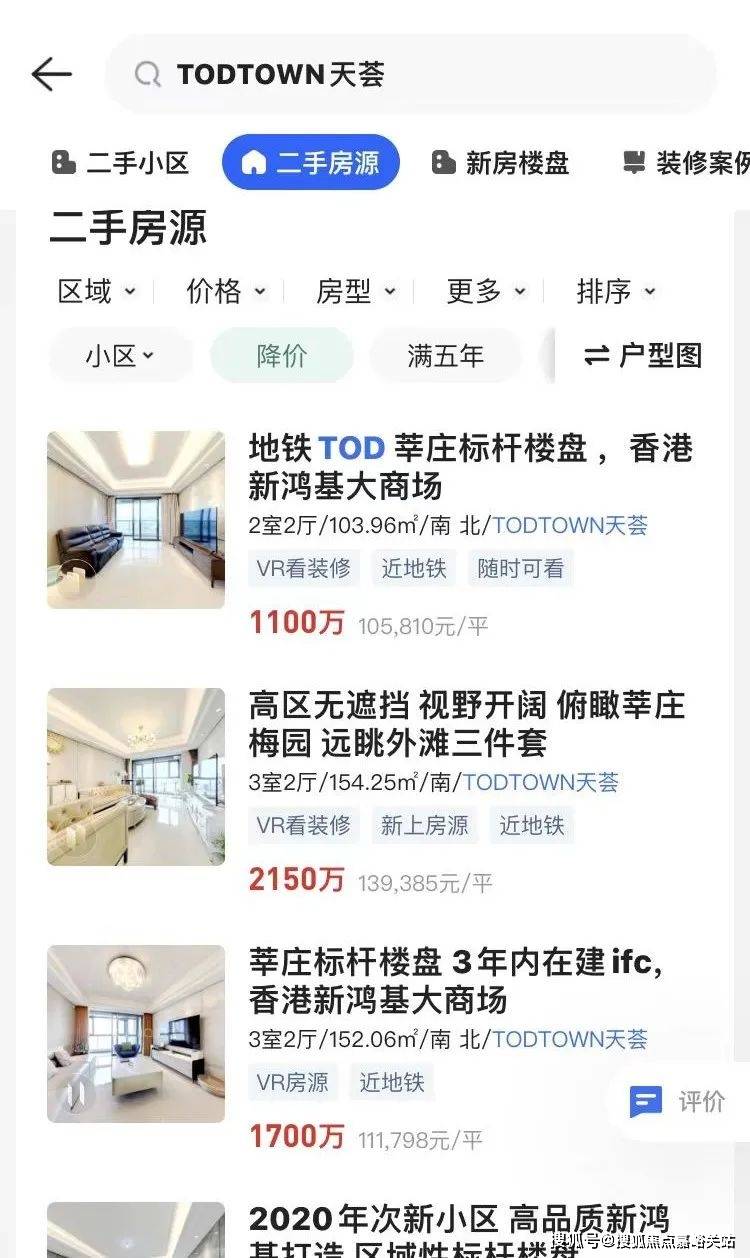The image size is (750, 1258).
Task: Switch to the 二手小区 tab
Action: [x=120, y=162]
